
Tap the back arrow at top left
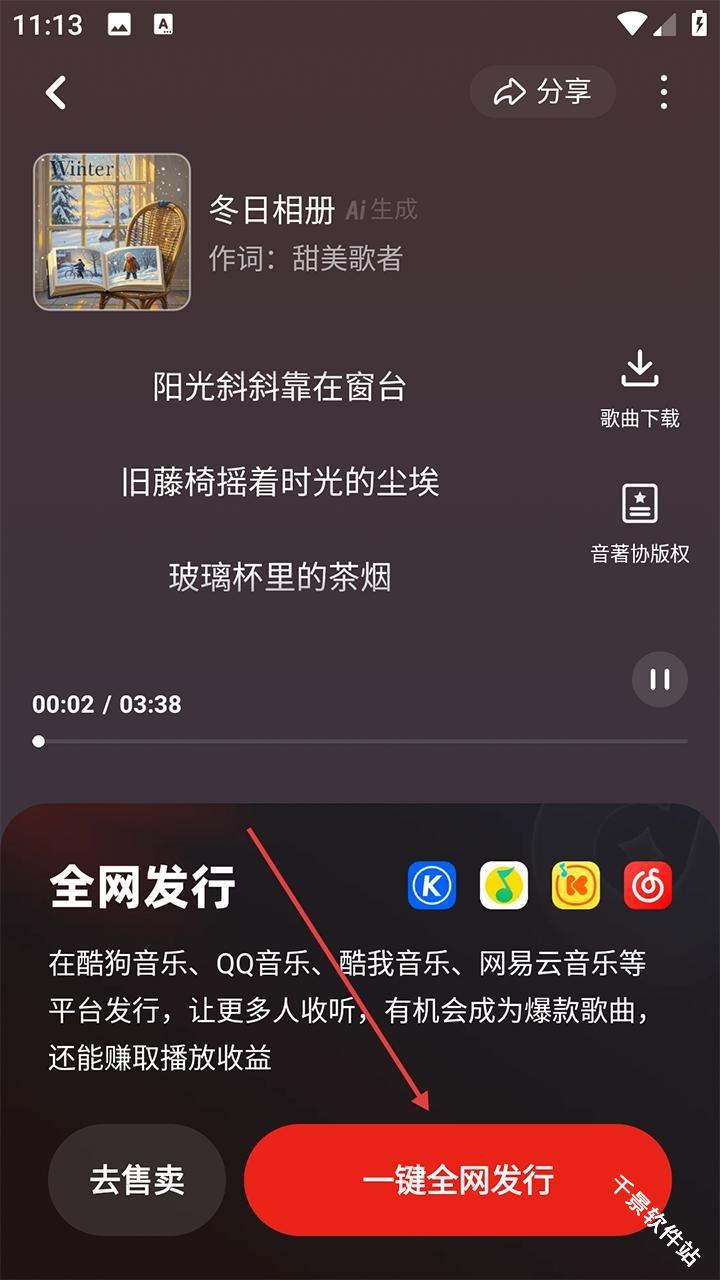point(55,91)
